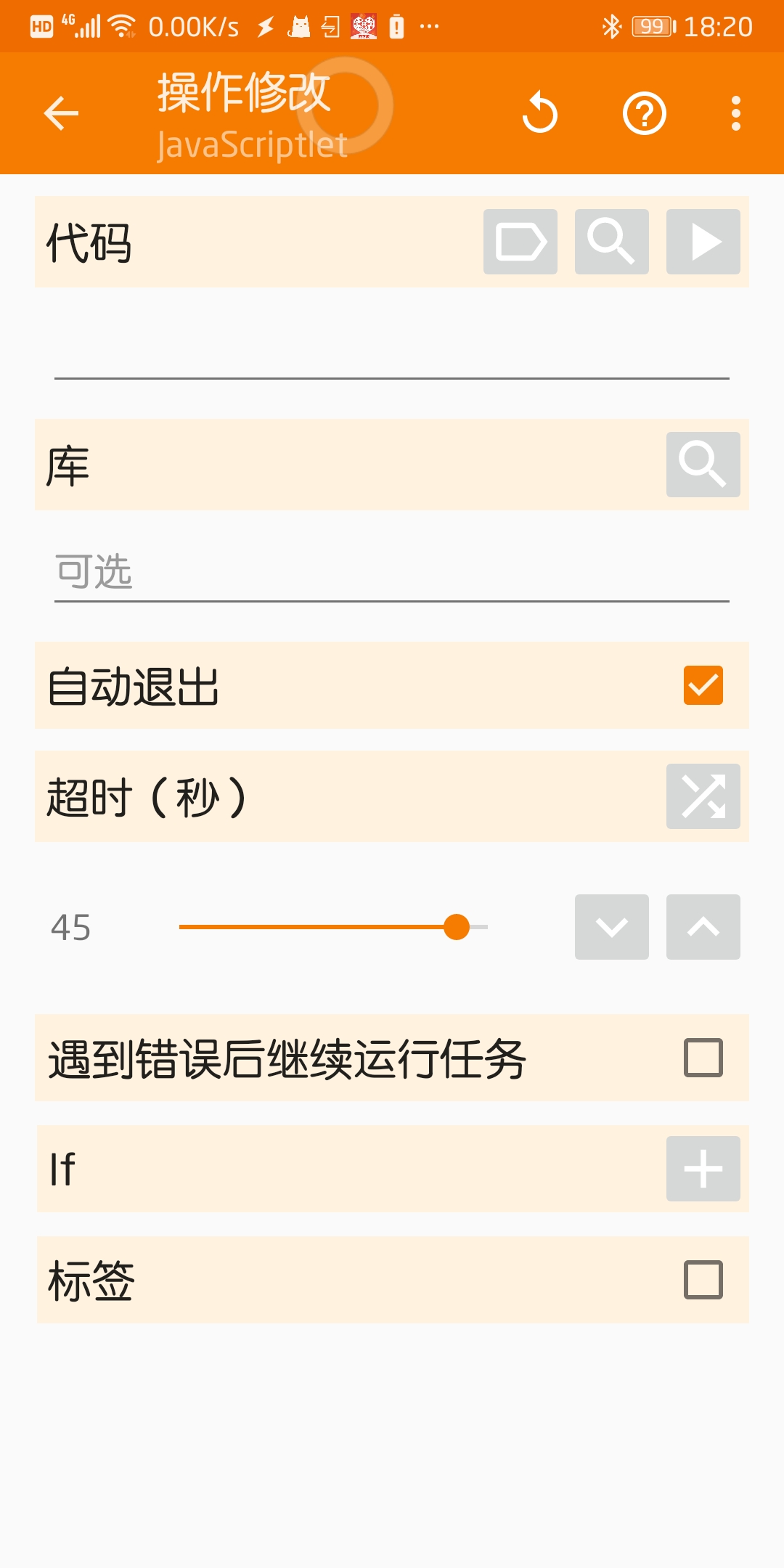Tap the Wi-Fi icon in the status bar
The width and height of the screenshot is (784, 1568).
pyautogui.click(x=122, y=24)
